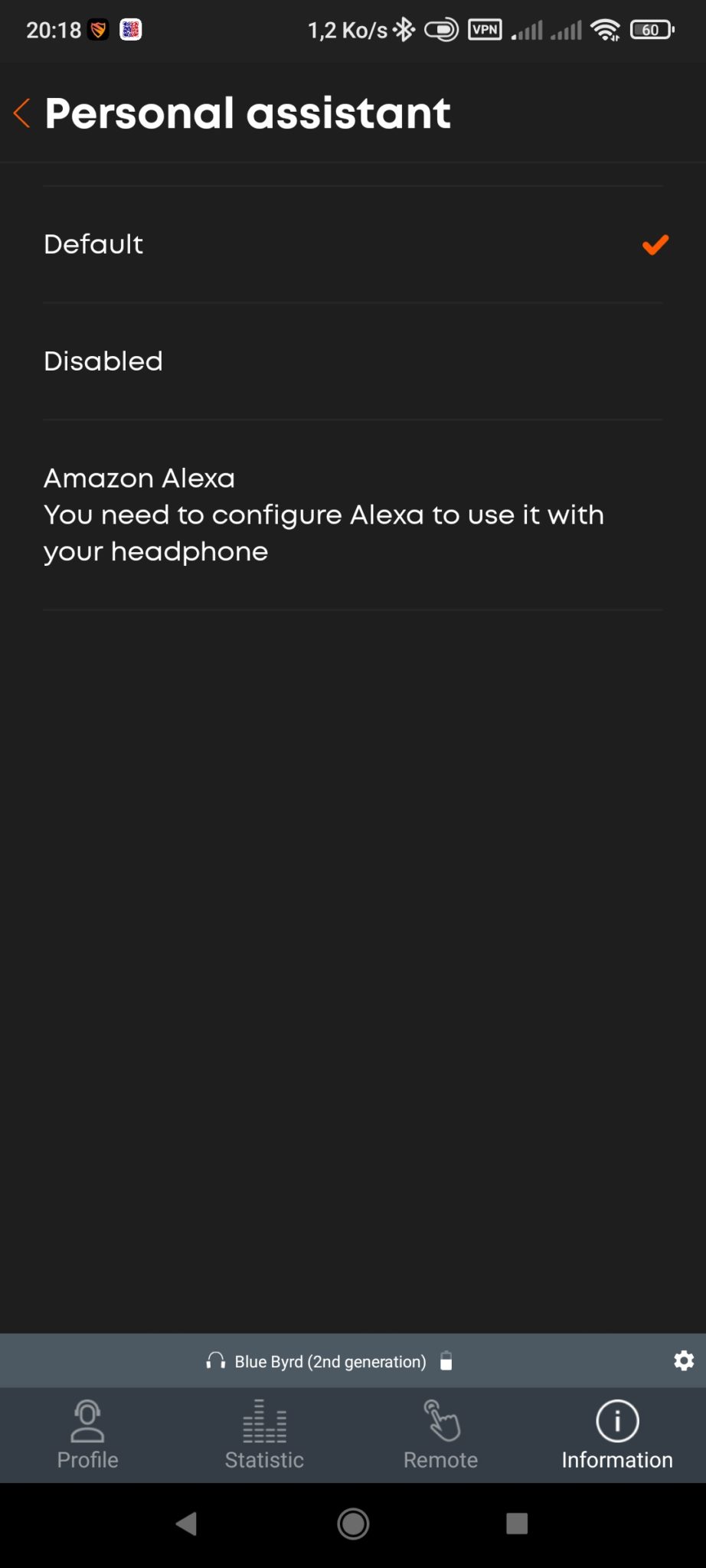Image resolution: width=706 pixels, height=1568 pixels.
Task: Tap the Blue Byrd (2nd generation) device label
Action: (330, 1361)
